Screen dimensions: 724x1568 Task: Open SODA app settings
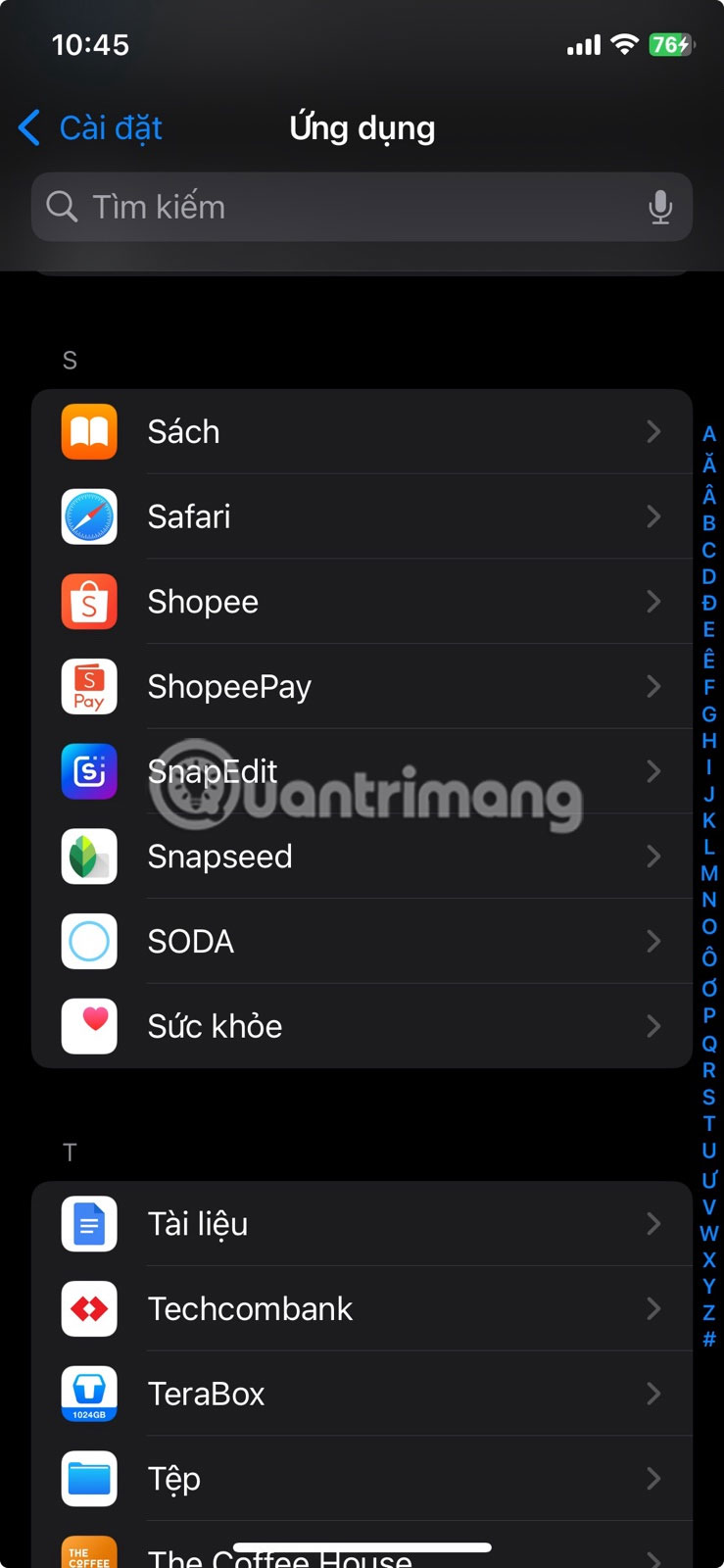(362, 941)
